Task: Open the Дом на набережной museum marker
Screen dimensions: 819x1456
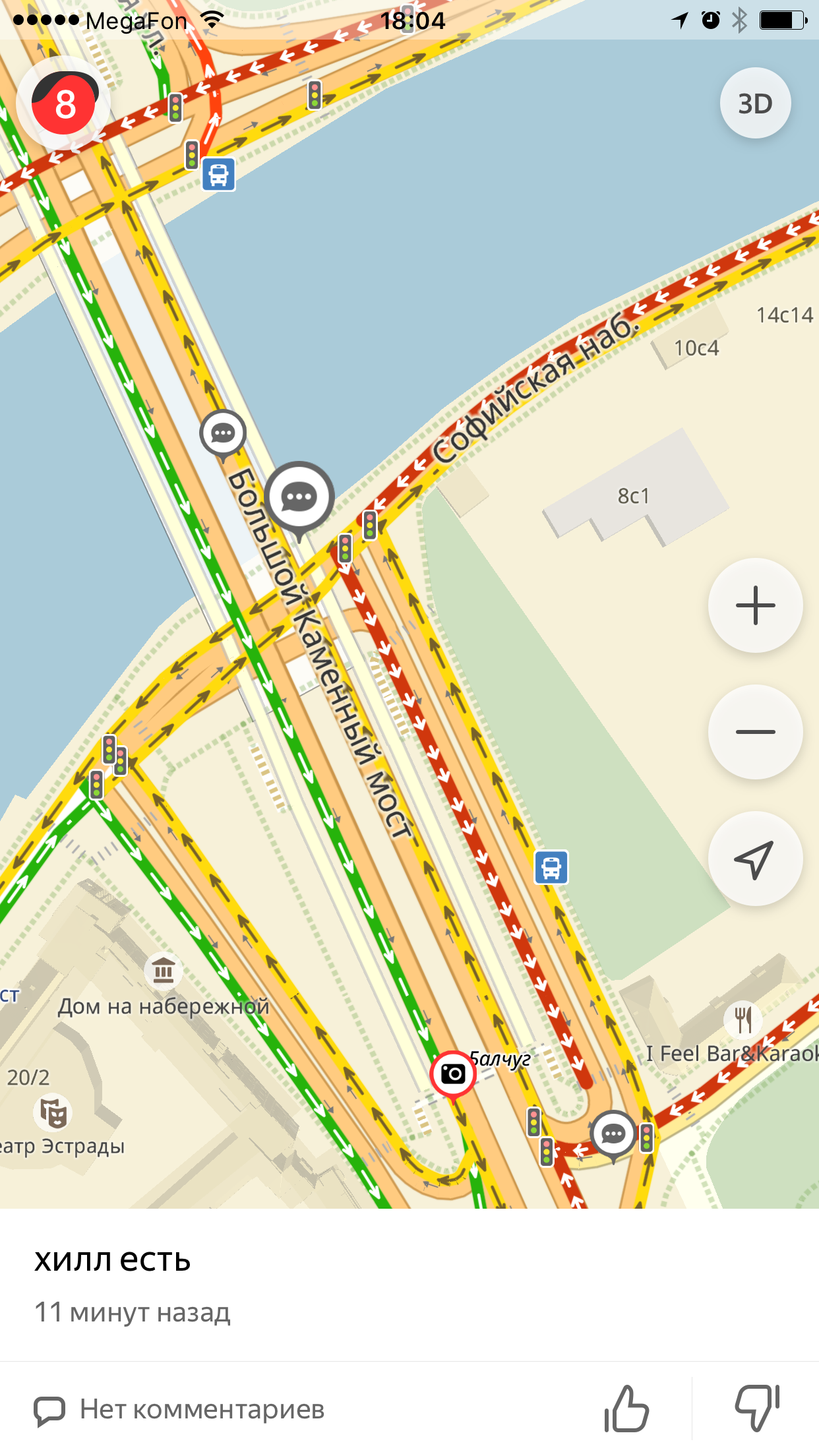Action: point(164,970)
